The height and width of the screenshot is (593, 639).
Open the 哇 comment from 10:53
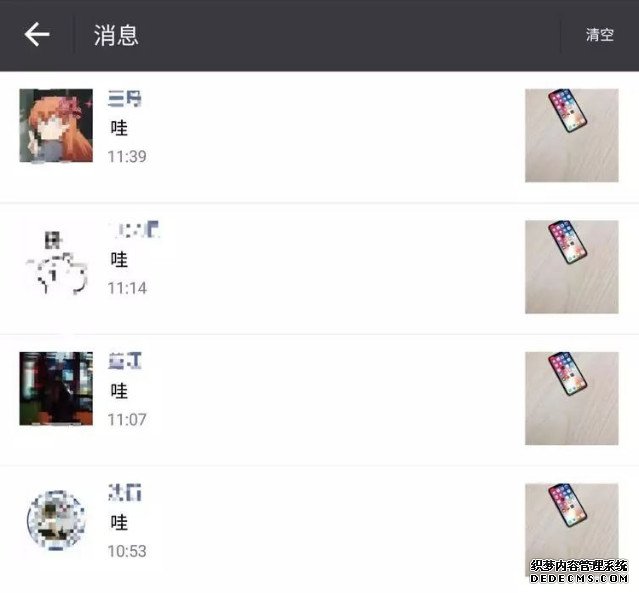coord(120,522)
